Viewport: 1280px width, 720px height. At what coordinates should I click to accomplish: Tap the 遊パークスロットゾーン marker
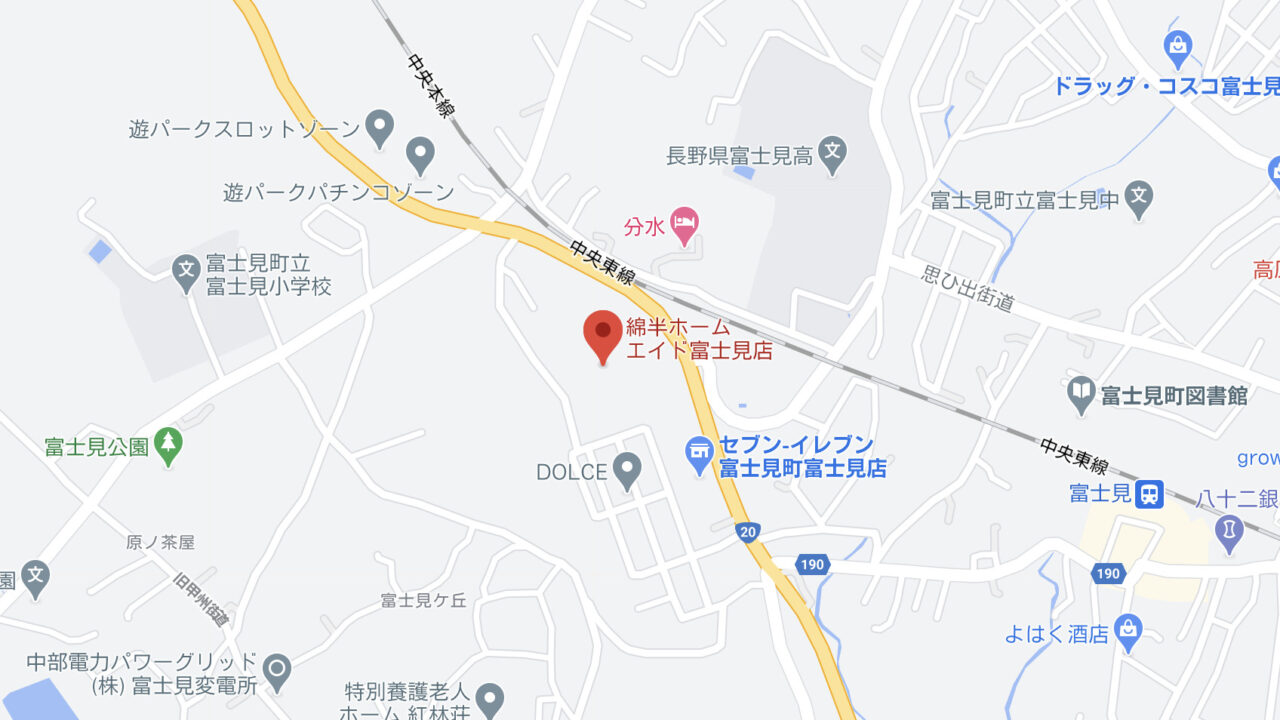coord(379,127)
